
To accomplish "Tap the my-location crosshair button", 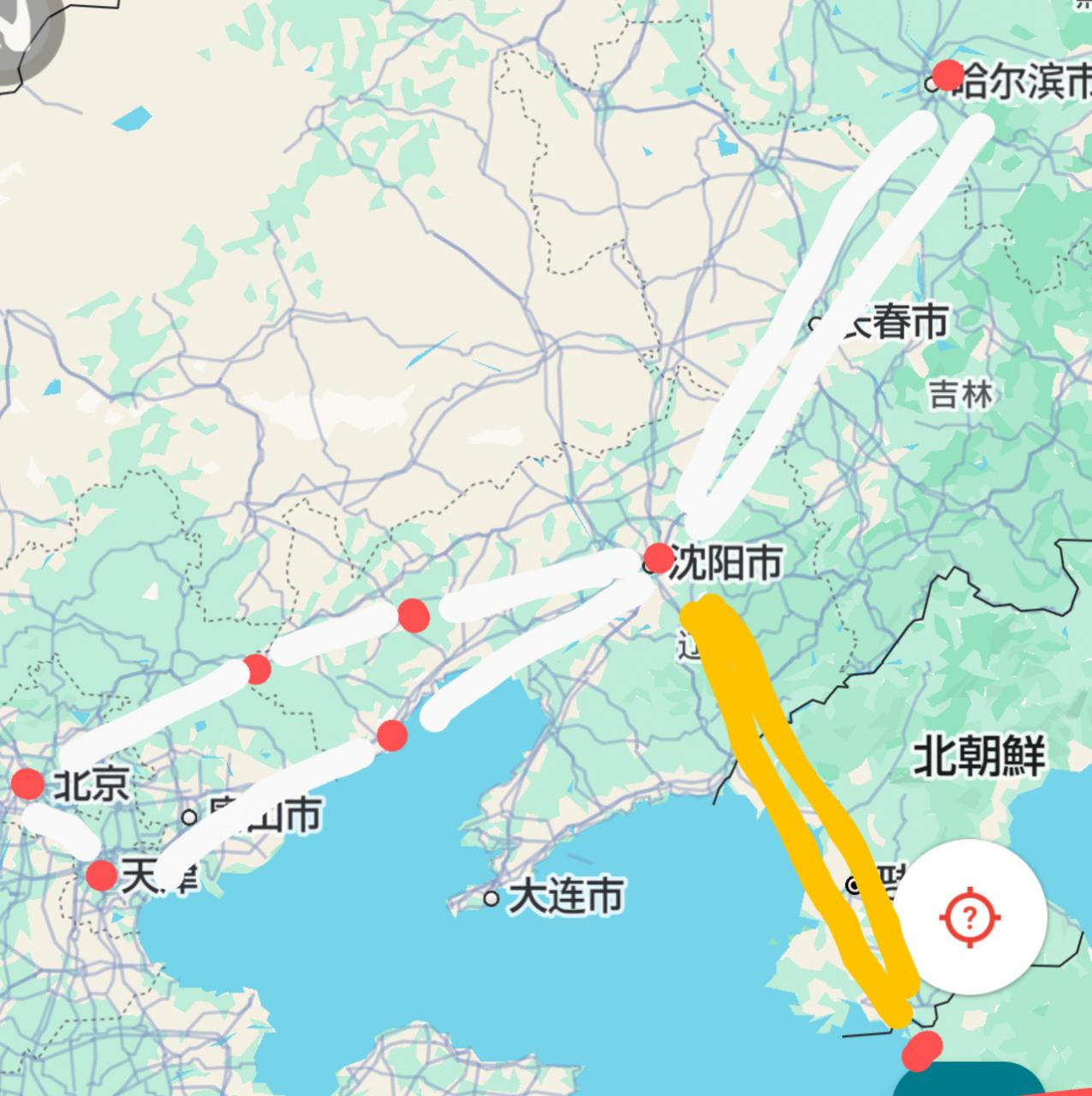I will [970, 919].
